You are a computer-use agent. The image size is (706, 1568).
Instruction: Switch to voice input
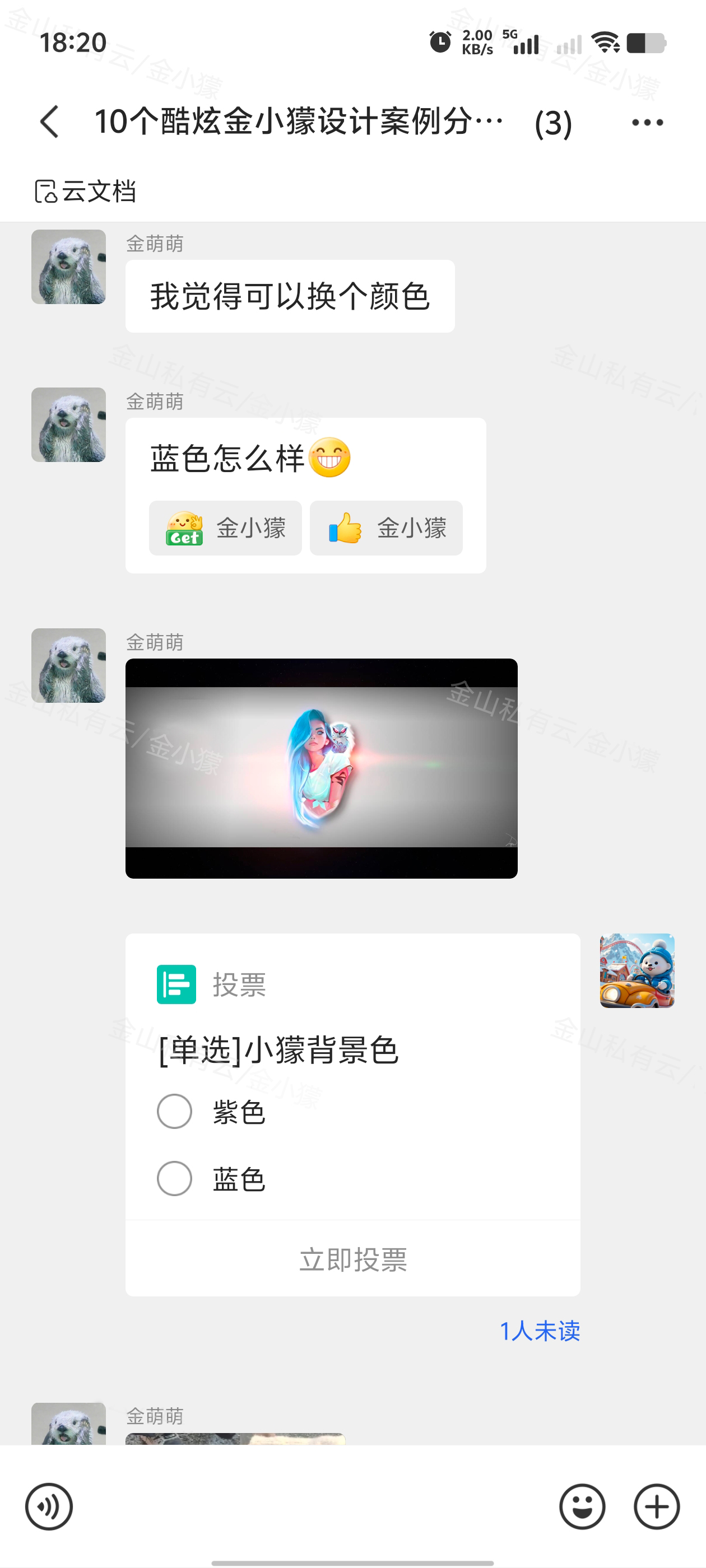(x=49, y=1506)
